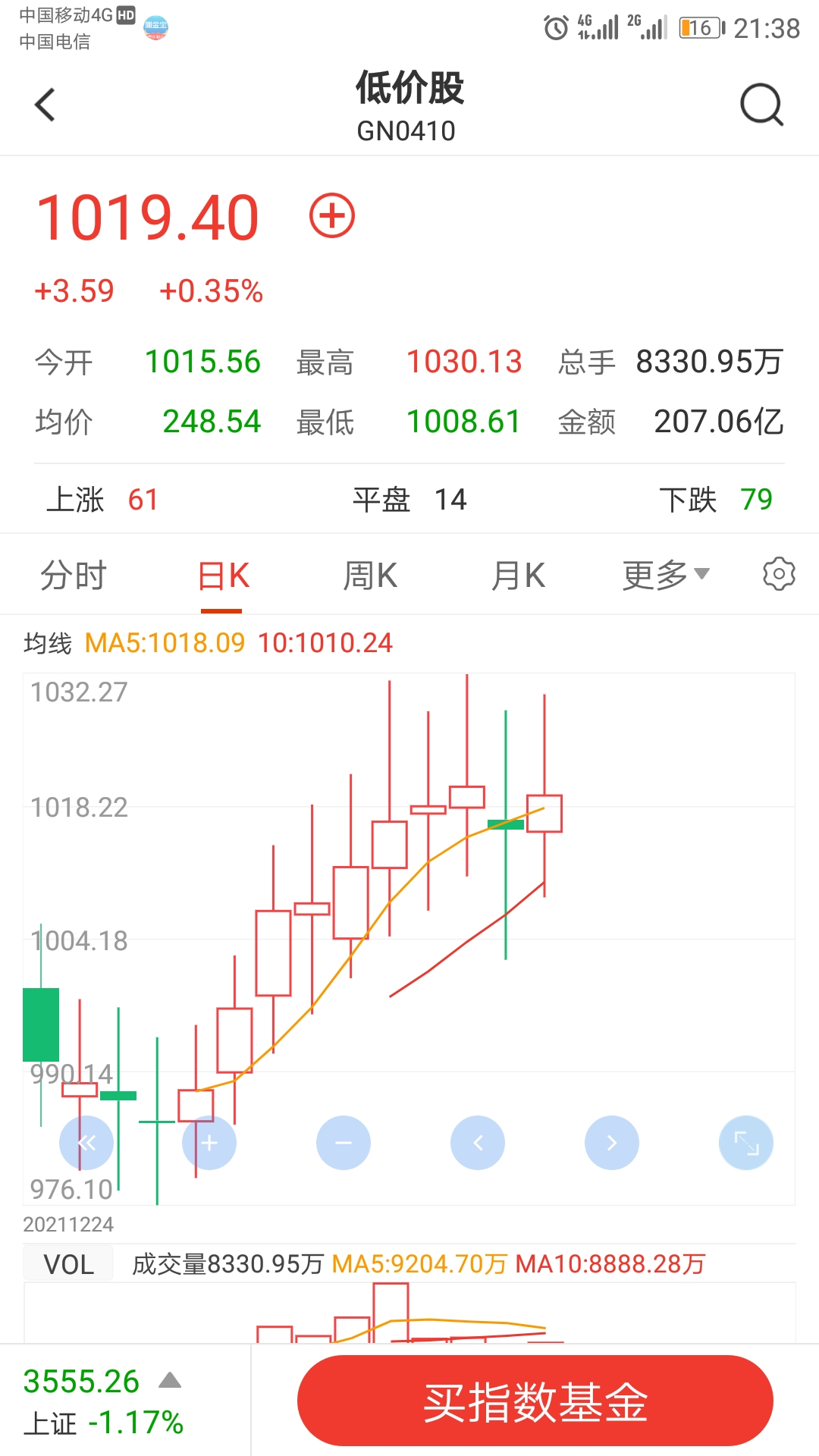Viewport: 819px width, 1456px height.
Task: Select the 日K chart tab
Action: tap(223, 576)
